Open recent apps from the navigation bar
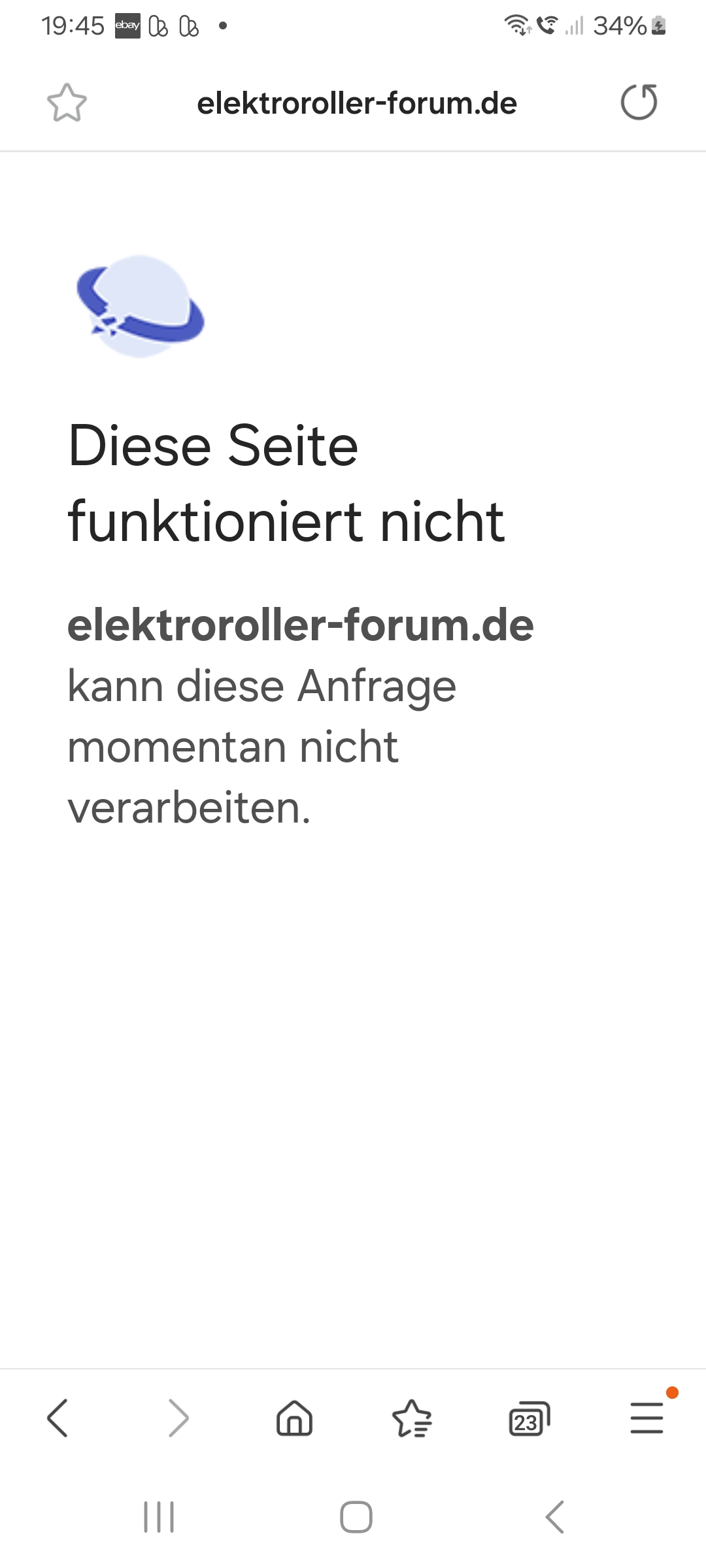This screenshot has width=706, height=1568. pyautogui.click(x=159, y=1517)
